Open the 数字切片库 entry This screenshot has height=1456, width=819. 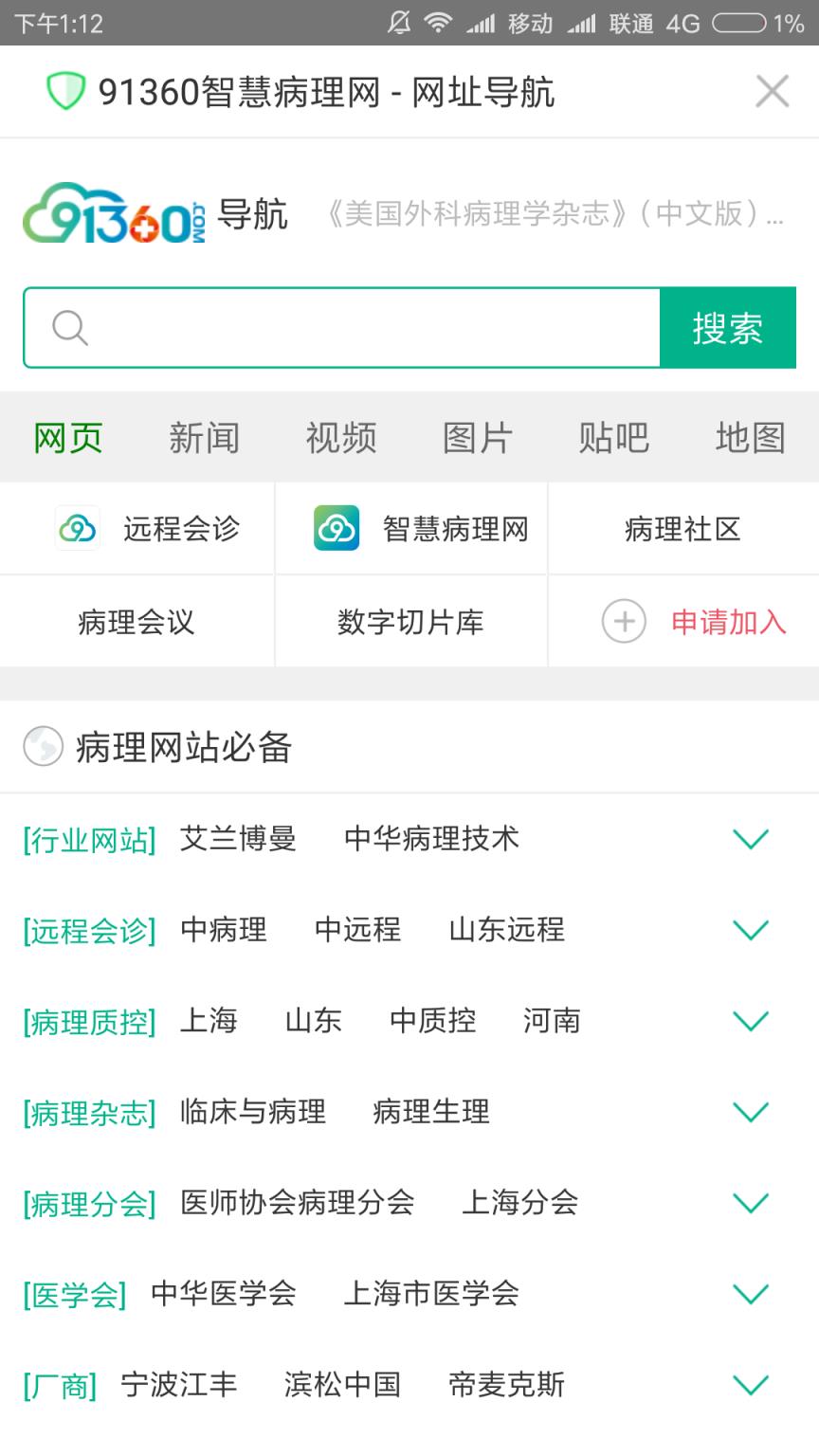[409, 622]
